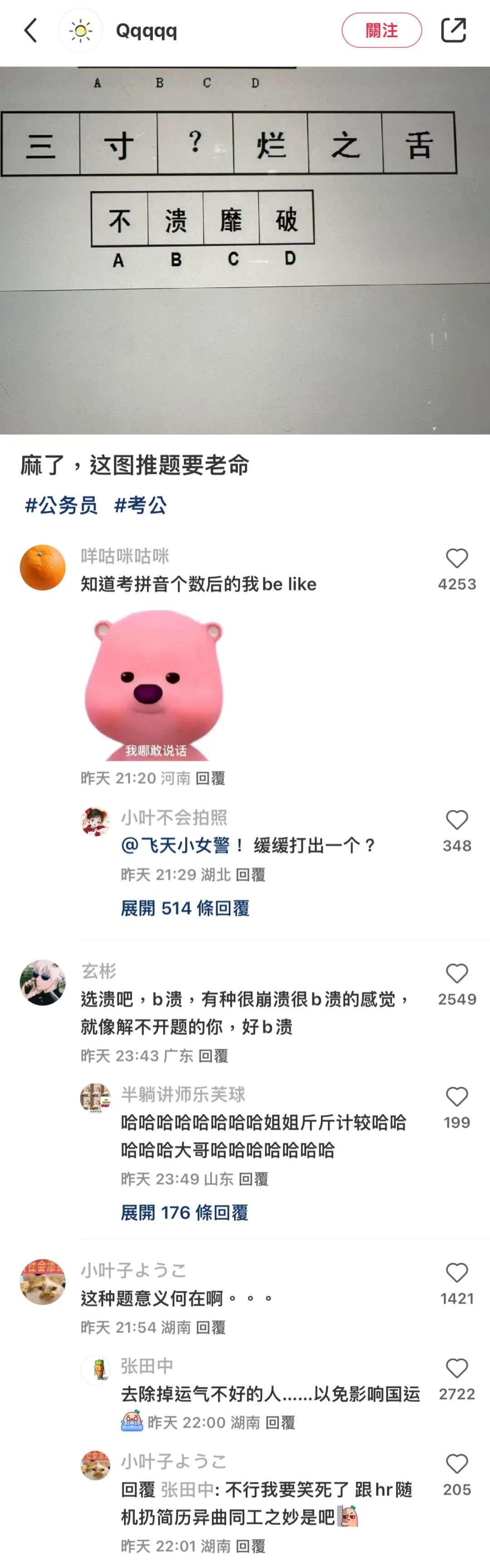Screen dimensions: 490x1568
Task: Open the Qqqqq profile avatar
Action: tap(80, 30)
